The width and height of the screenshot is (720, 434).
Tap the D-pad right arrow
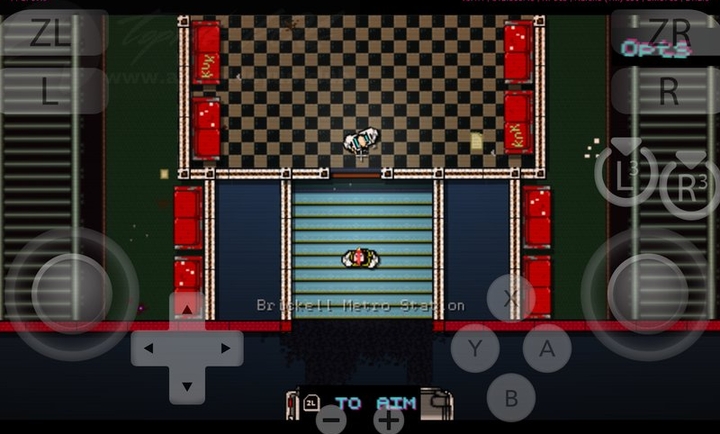224,348
